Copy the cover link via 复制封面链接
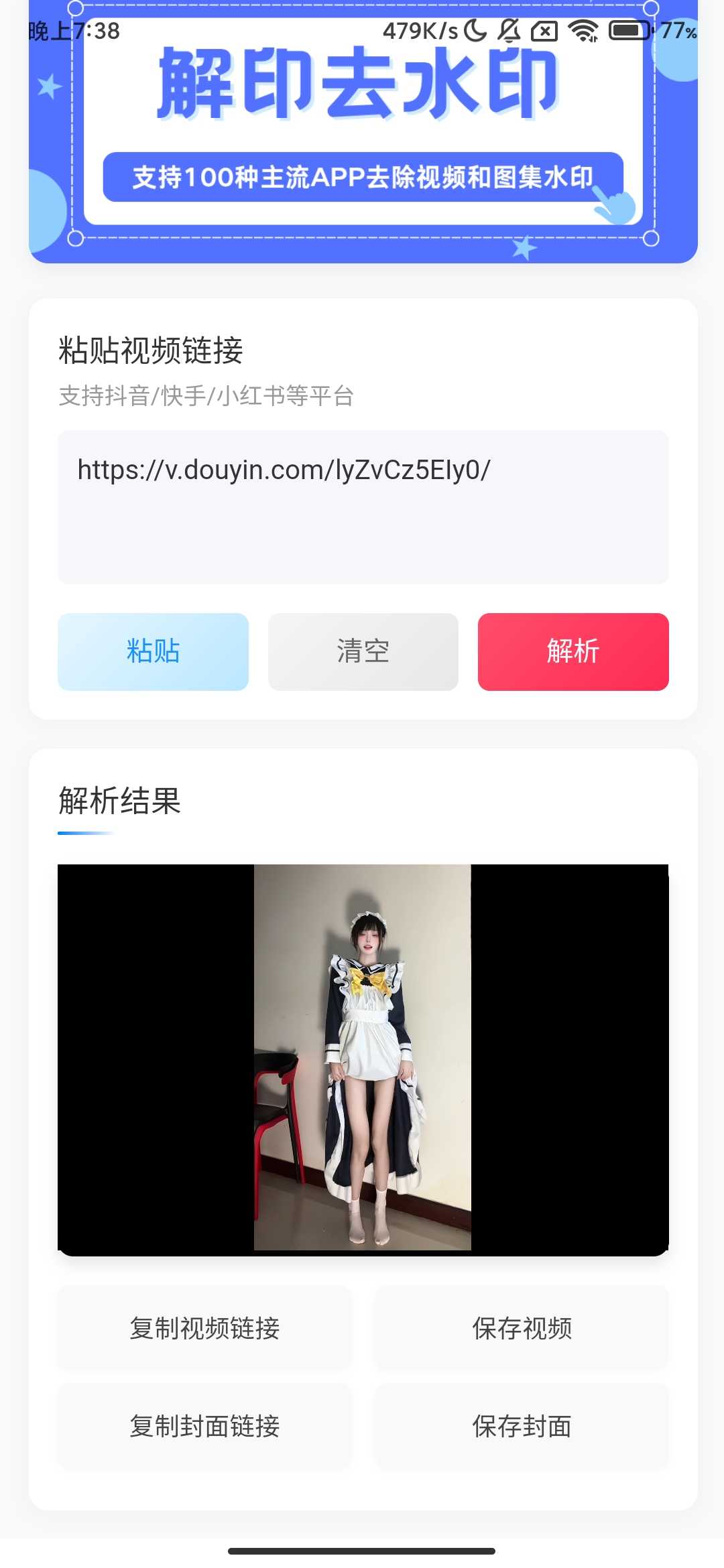The width and height of the screenshot is (724, 1568). click(x=204, y=1426)
